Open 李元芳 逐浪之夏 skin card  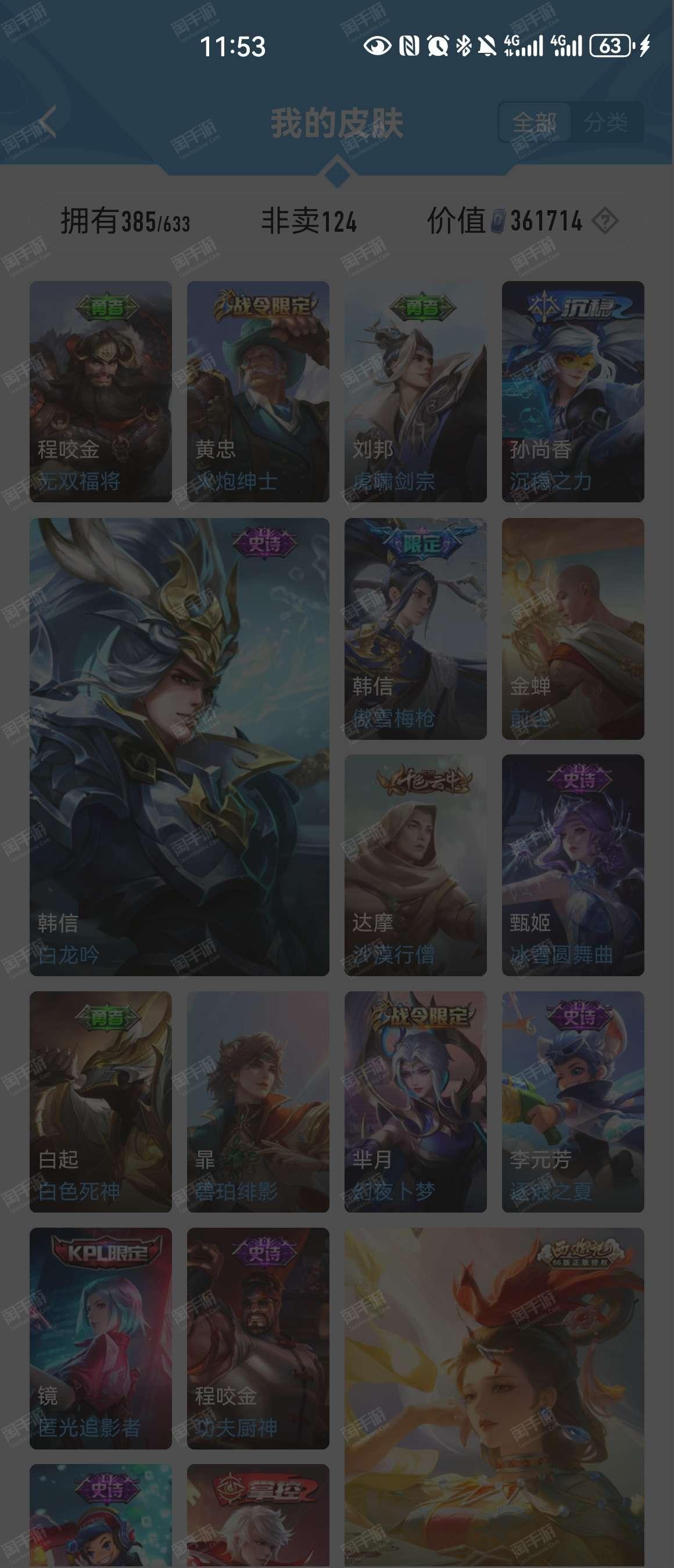(x=573, y=1102)
